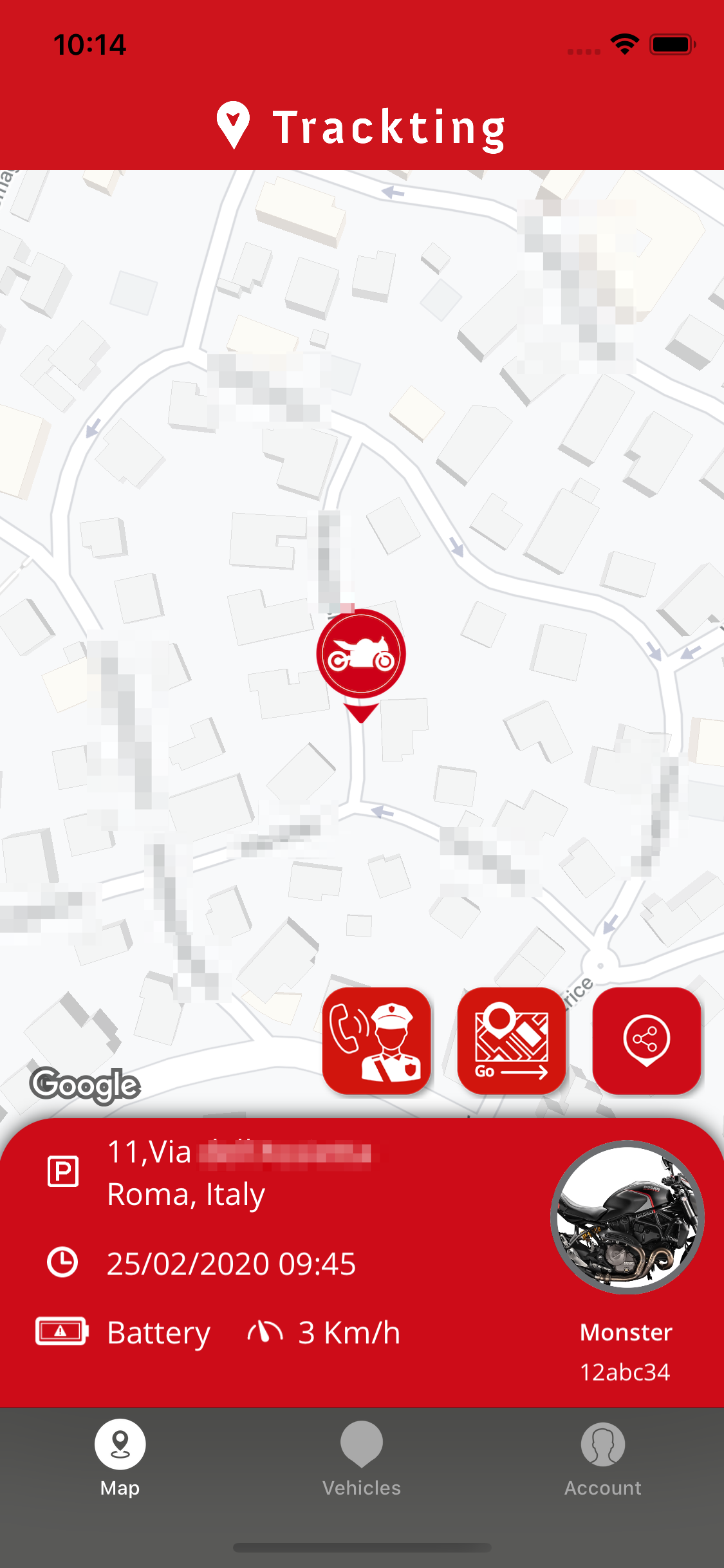Image resolution: width=724 pixels, height=1568 pixels.
Task: Open the Monster motorcycle photo
Action: 627,1217
